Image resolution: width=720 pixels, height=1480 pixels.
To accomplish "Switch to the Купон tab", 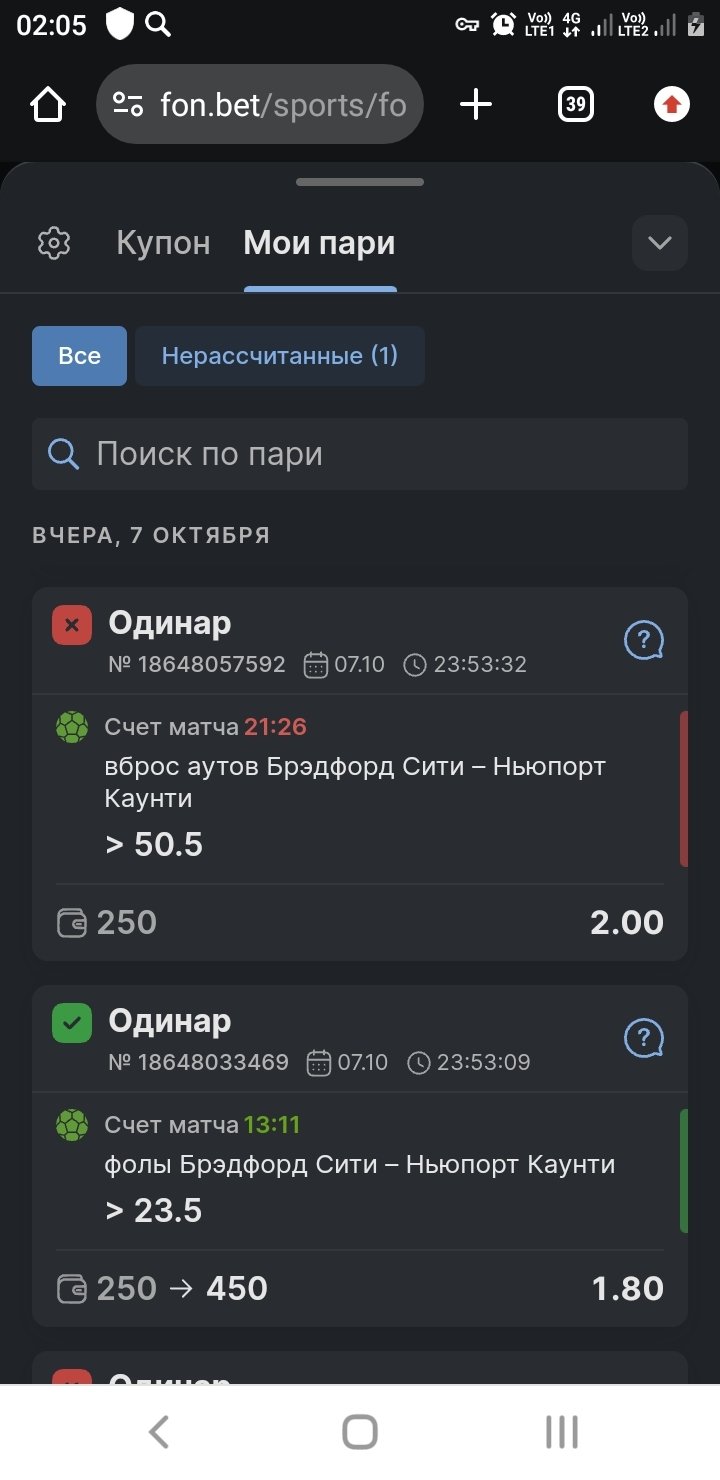I will click(163, 243).
